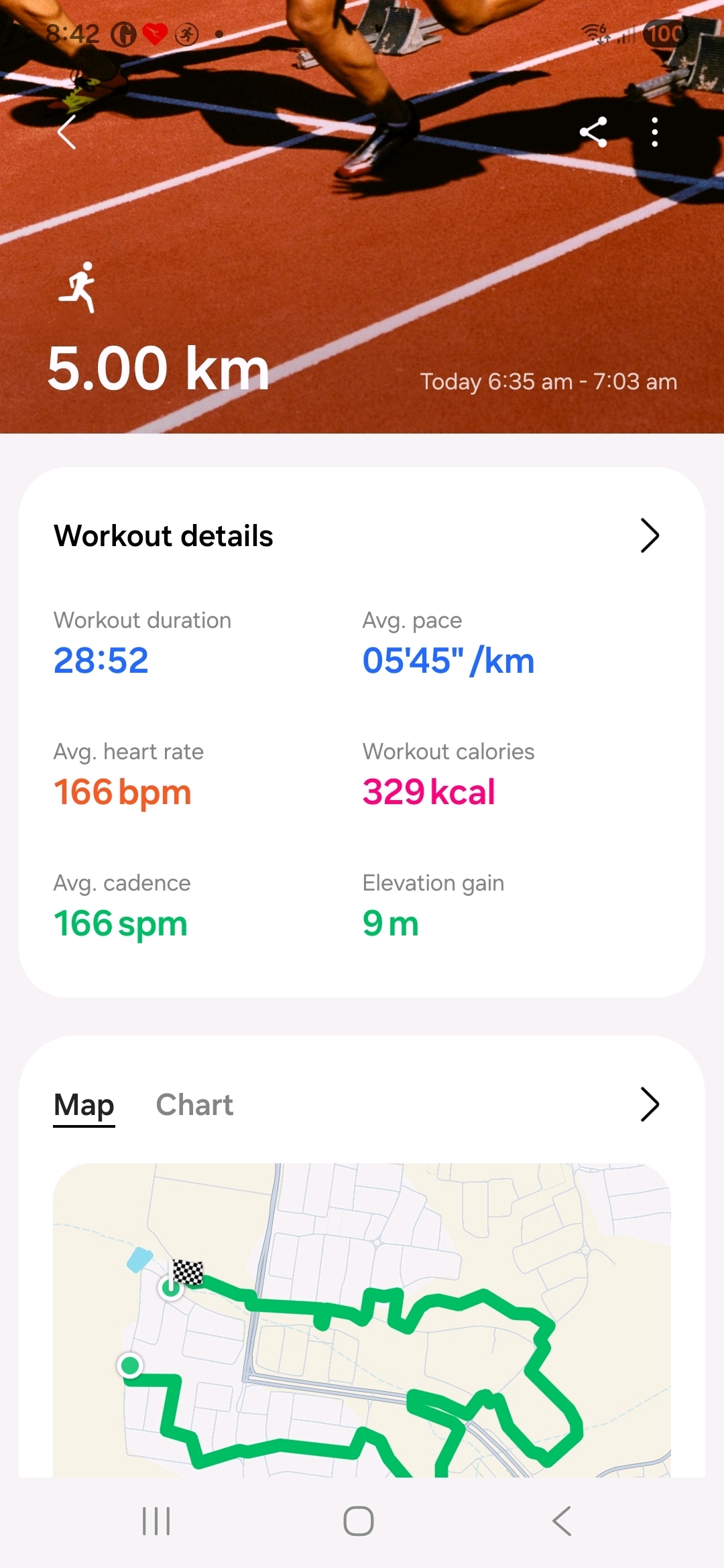Expand Workout details with the chevron
This screenshot has width=724, height=1568.
point(650,535)
